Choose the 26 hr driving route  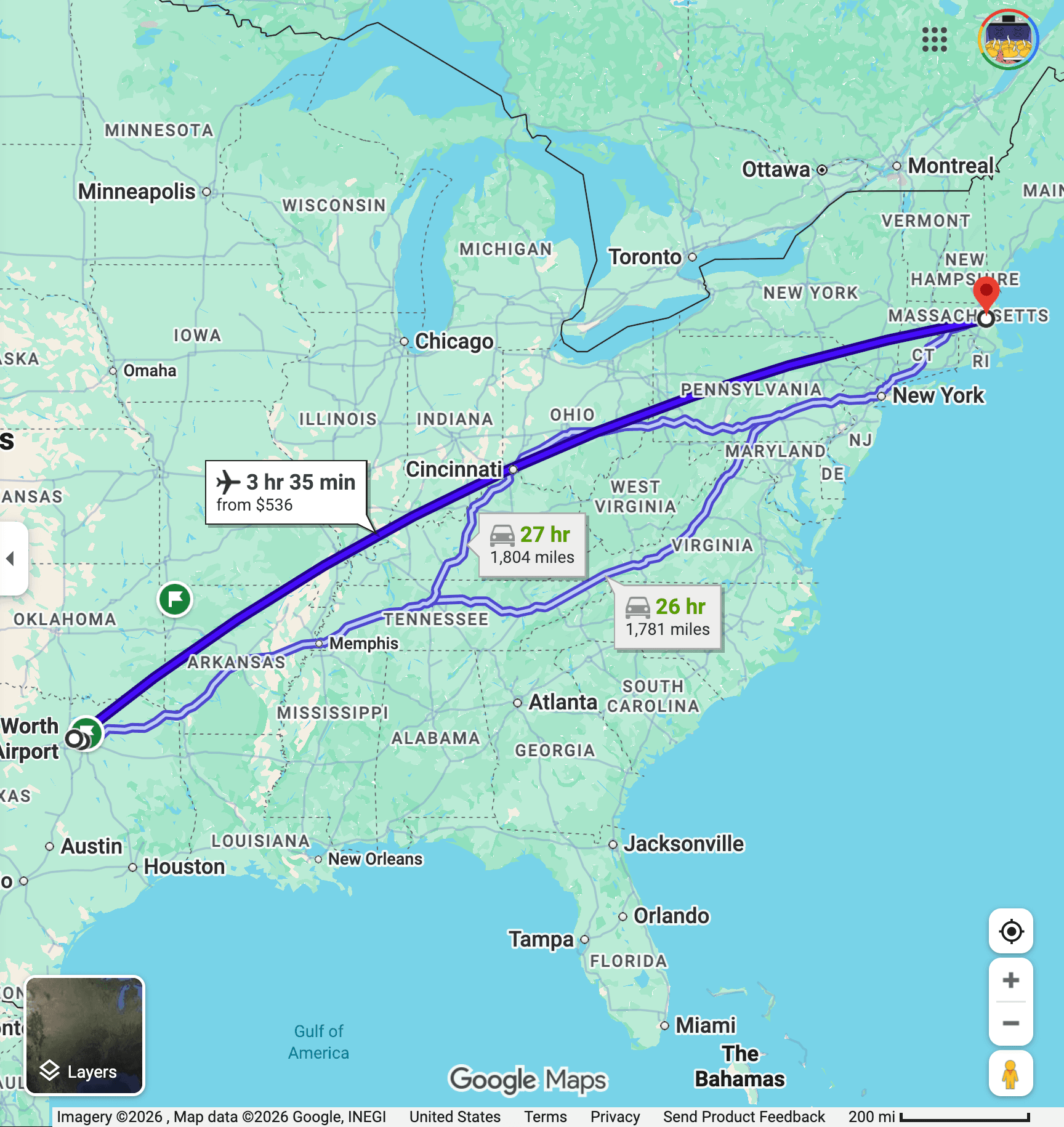coord(667,617)
